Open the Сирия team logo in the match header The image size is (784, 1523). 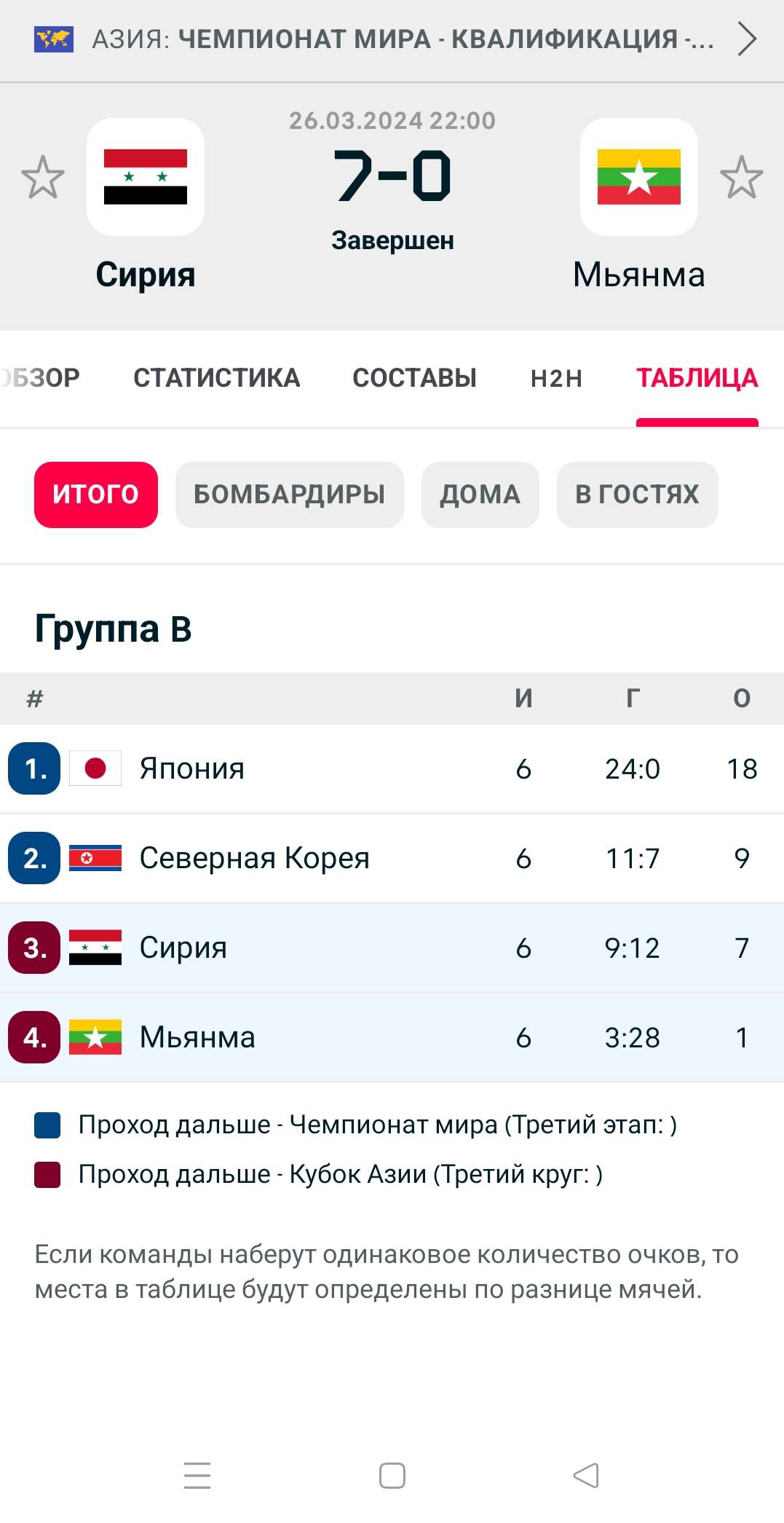[x=146, y=177]
